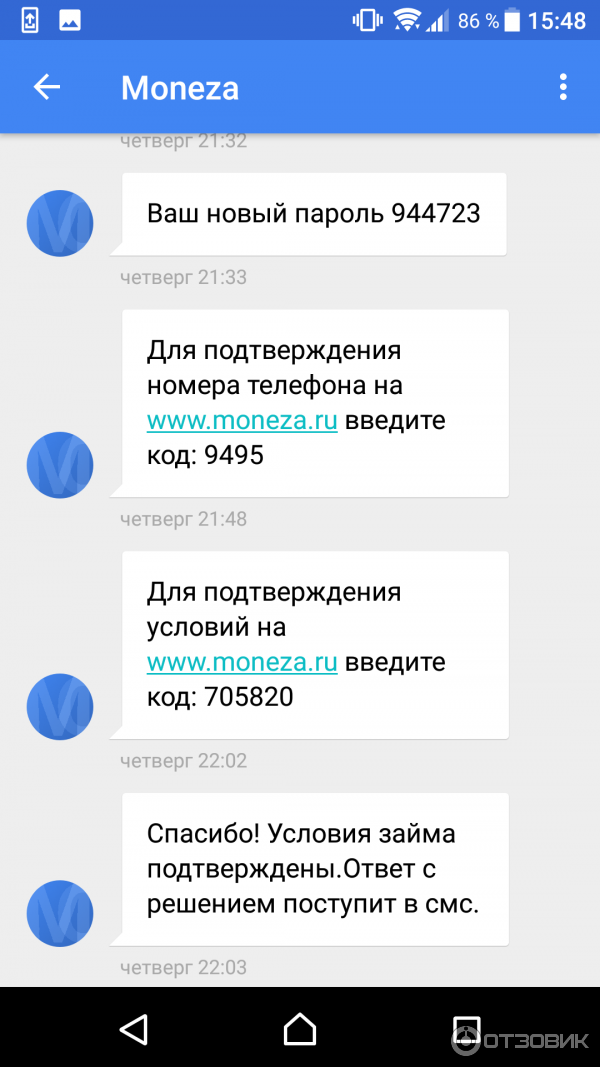The height and width of the screenshot is (1067, 600).
Task: Tap the system back button
Action: click(x=133, y=1029)
